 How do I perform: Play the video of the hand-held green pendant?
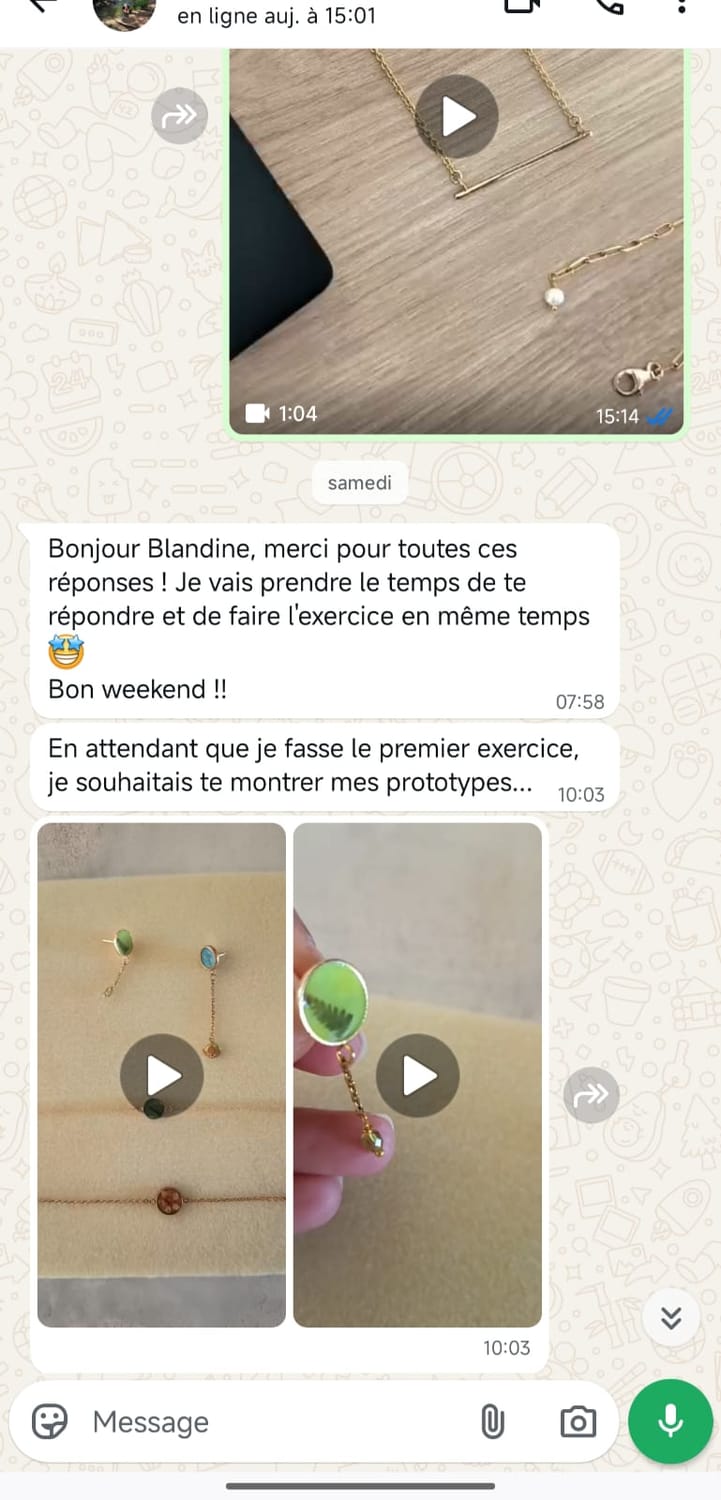pos(418,1075)
